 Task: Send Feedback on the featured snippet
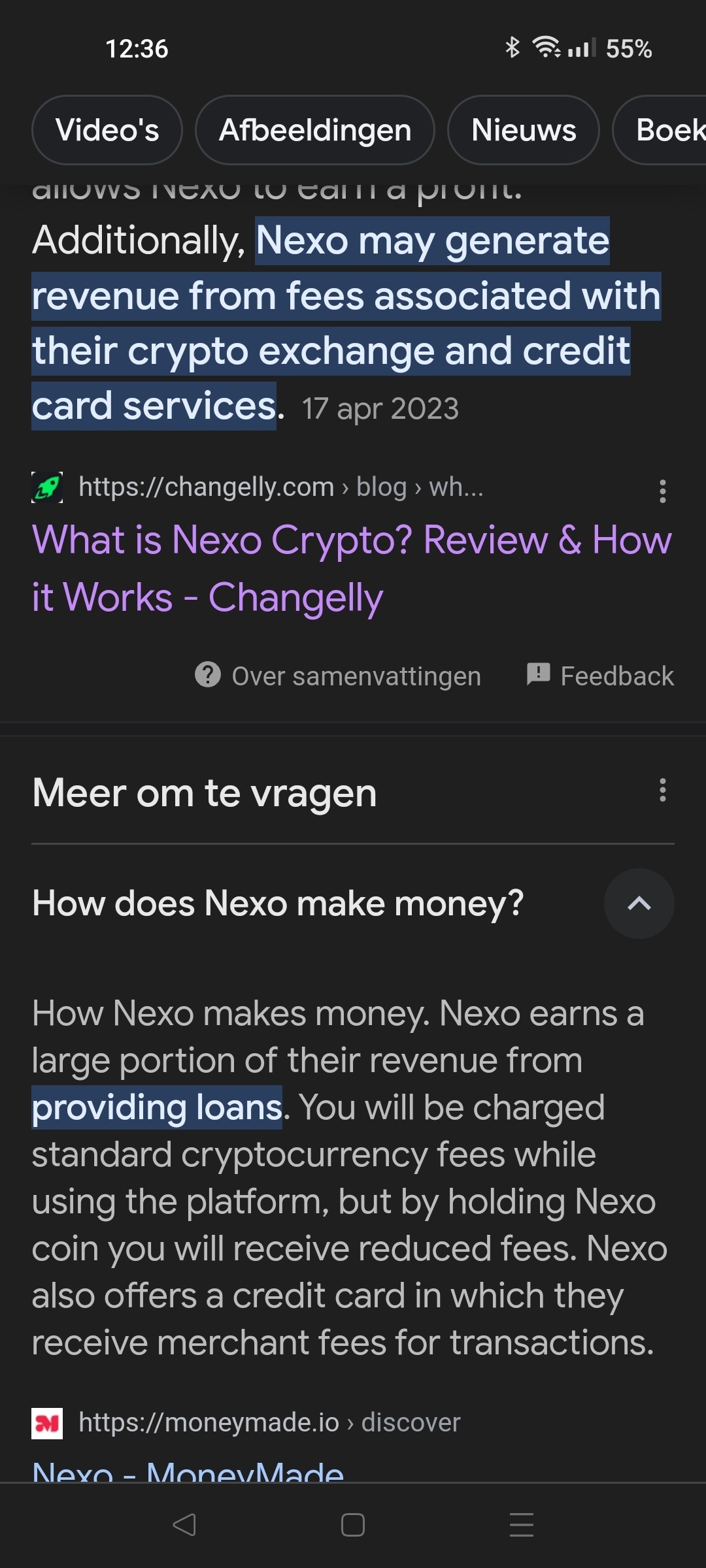pyautogui.click(x=600, y=676)
